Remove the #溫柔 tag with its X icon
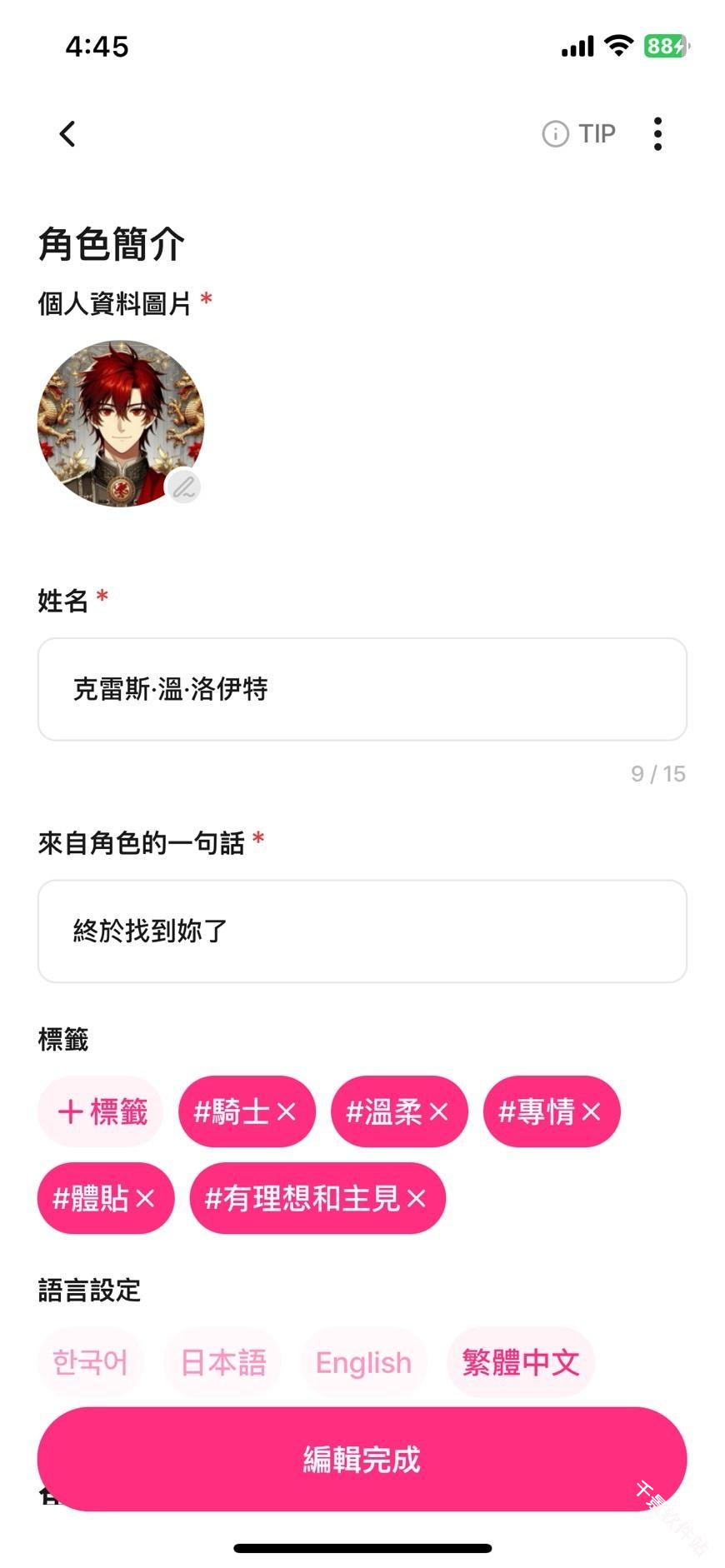Image resolution: width=725 pixels, height=1568 pixels. [440, 1111]
